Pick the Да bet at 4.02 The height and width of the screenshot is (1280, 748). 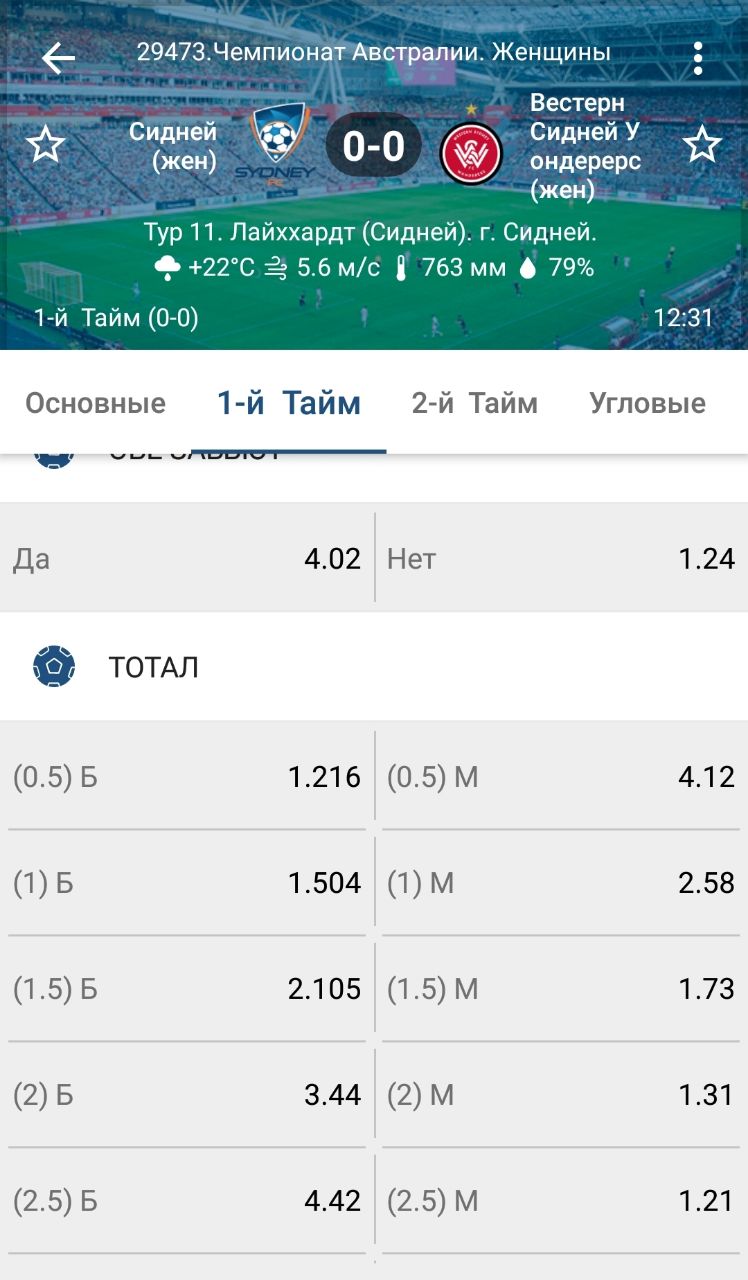(x=187, y=558)
